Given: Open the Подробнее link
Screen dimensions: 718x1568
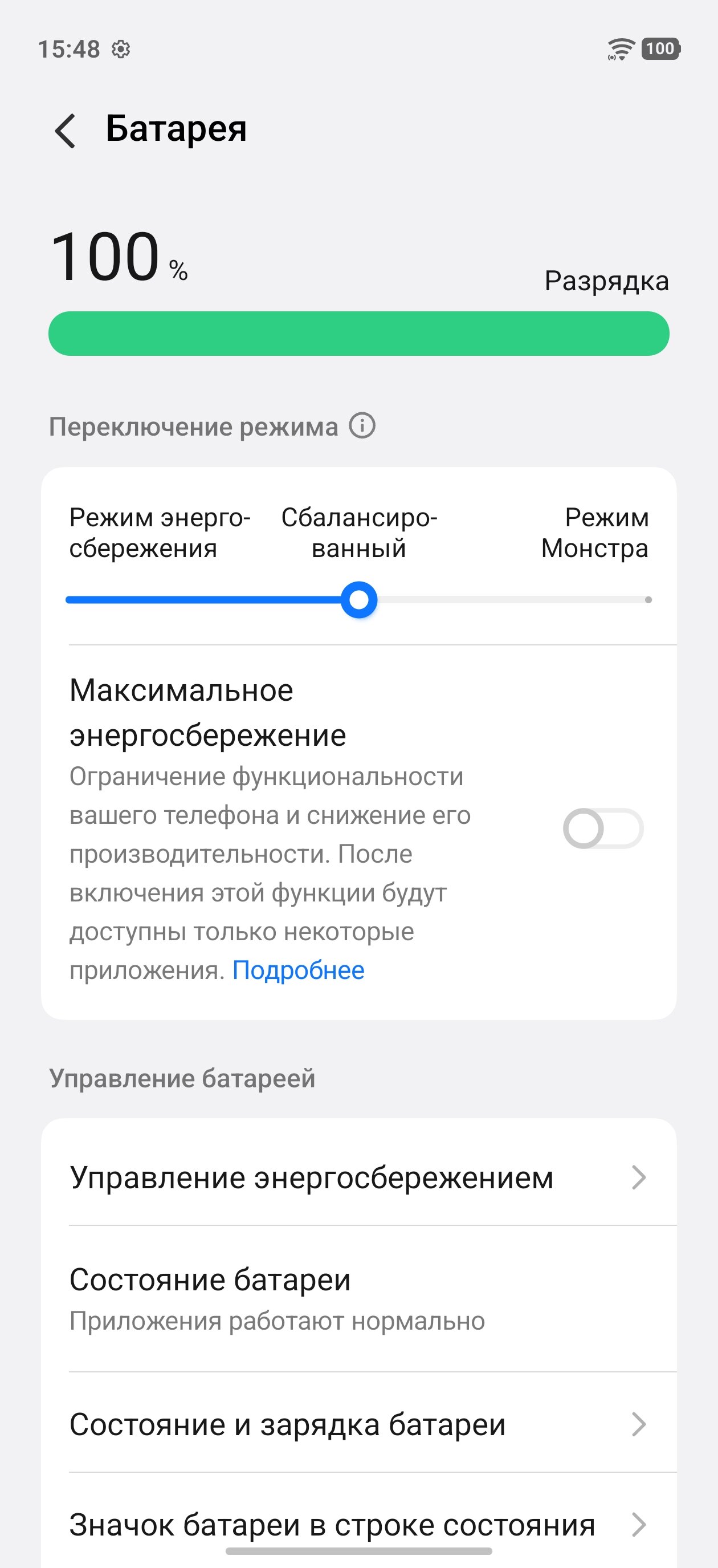Looking at the screenshot, I should coord(298,970).
